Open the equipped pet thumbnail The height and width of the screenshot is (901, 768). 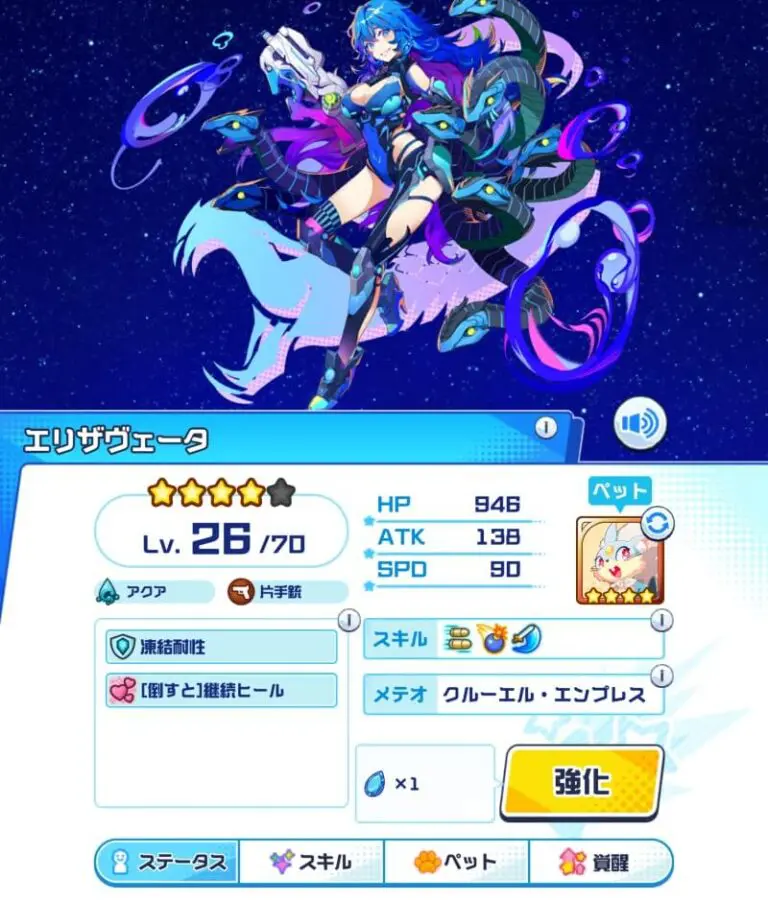618,565
